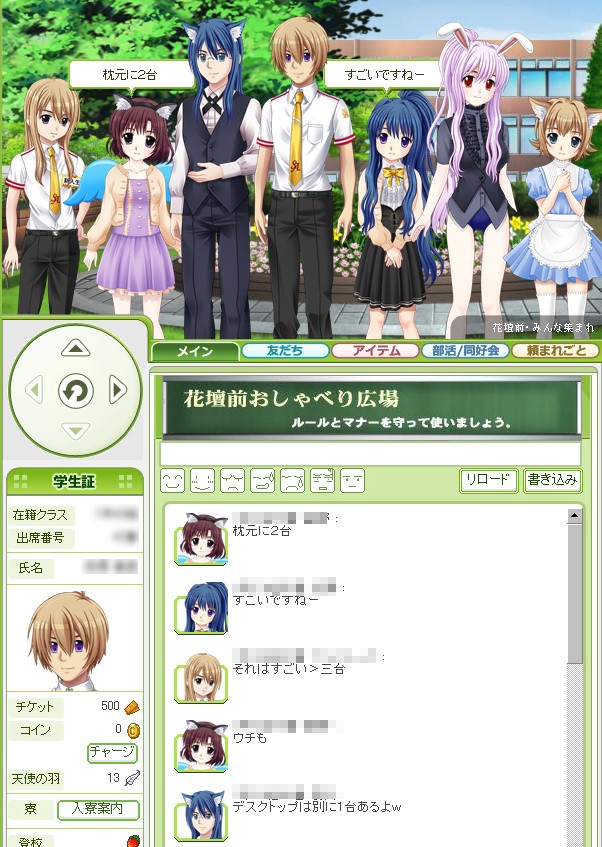Screen dimensions: 602x847
Task: Select the smiling face emoticon
Action: click(173, 481)
